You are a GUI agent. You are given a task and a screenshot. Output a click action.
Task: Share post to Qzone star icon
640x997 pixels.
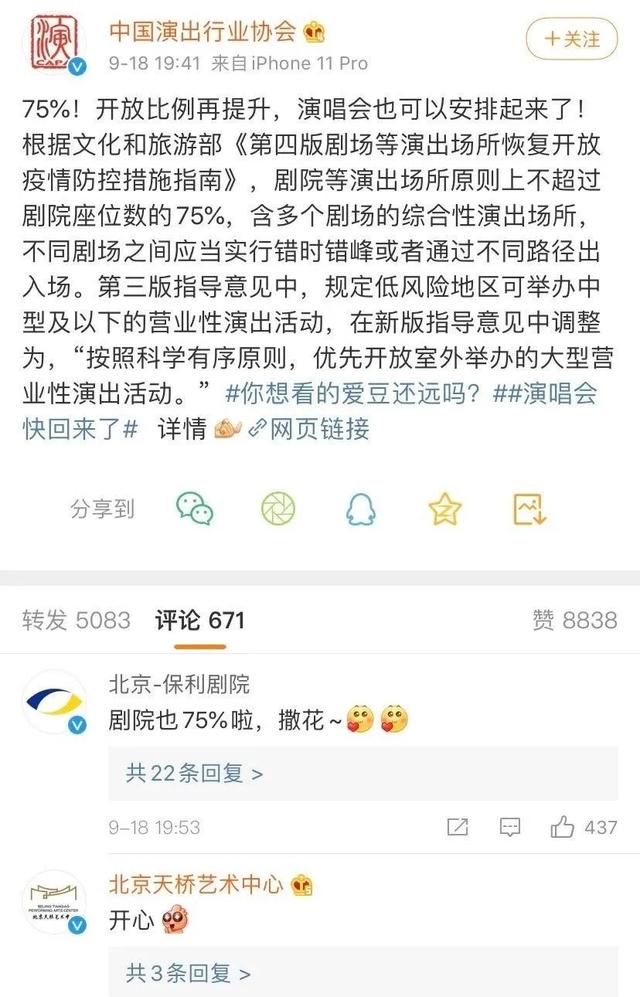pos(445,509)
